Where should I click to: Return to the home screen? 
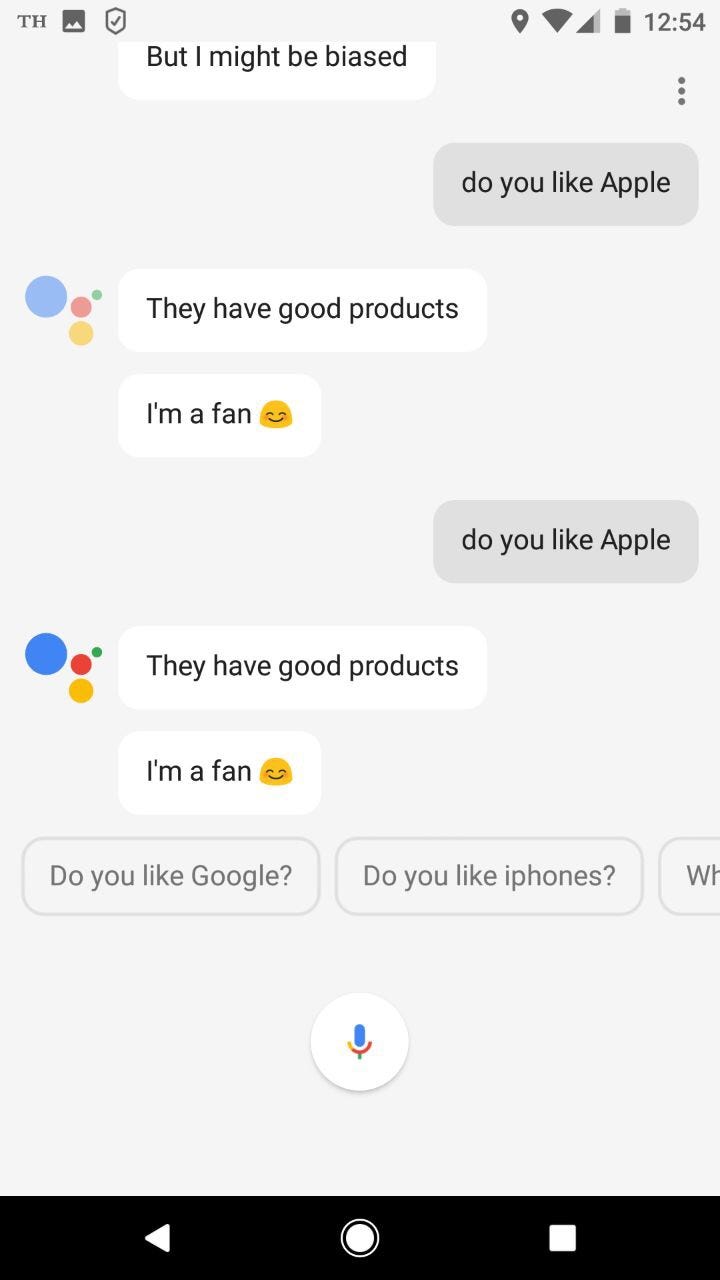[359, 1238]
